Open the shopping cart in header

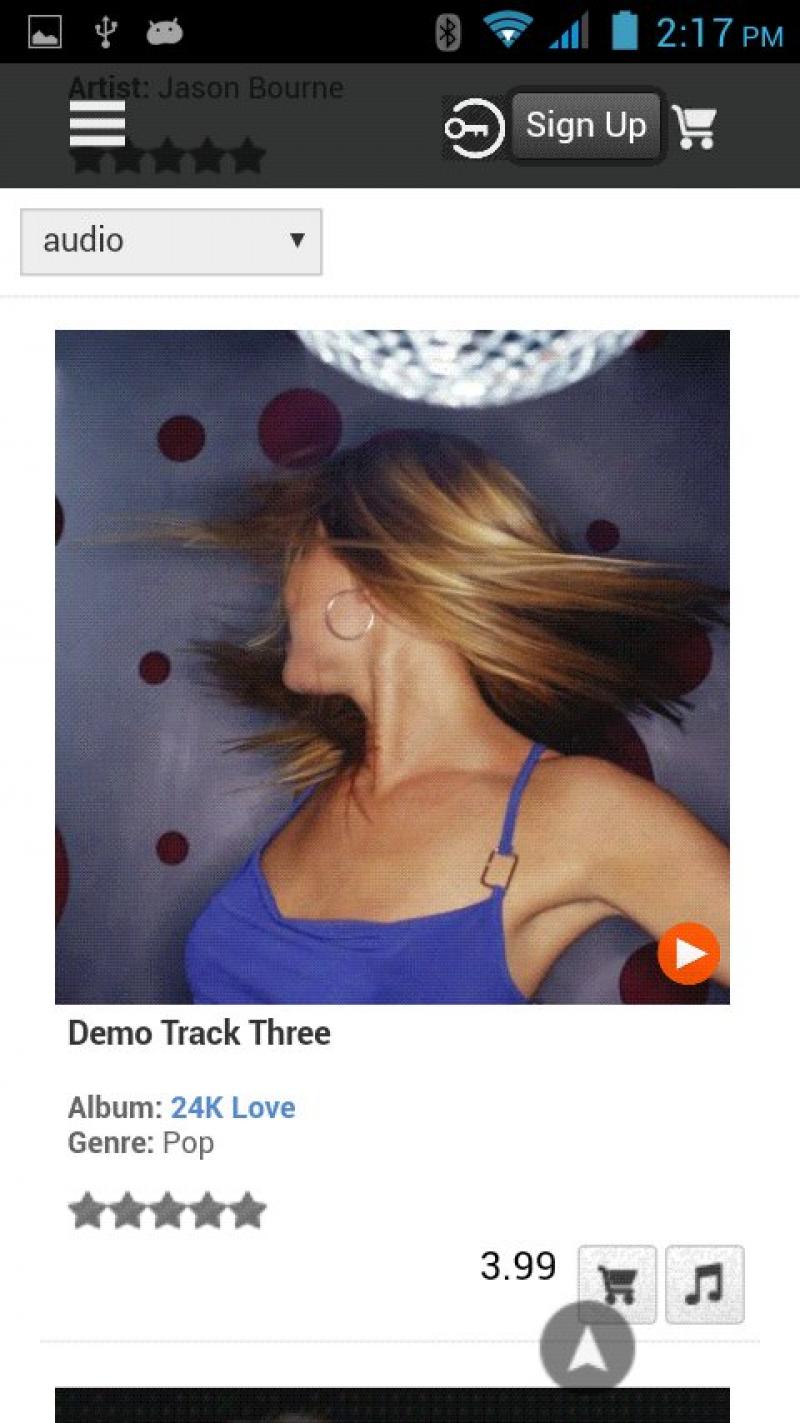click(x=694, y=127)
